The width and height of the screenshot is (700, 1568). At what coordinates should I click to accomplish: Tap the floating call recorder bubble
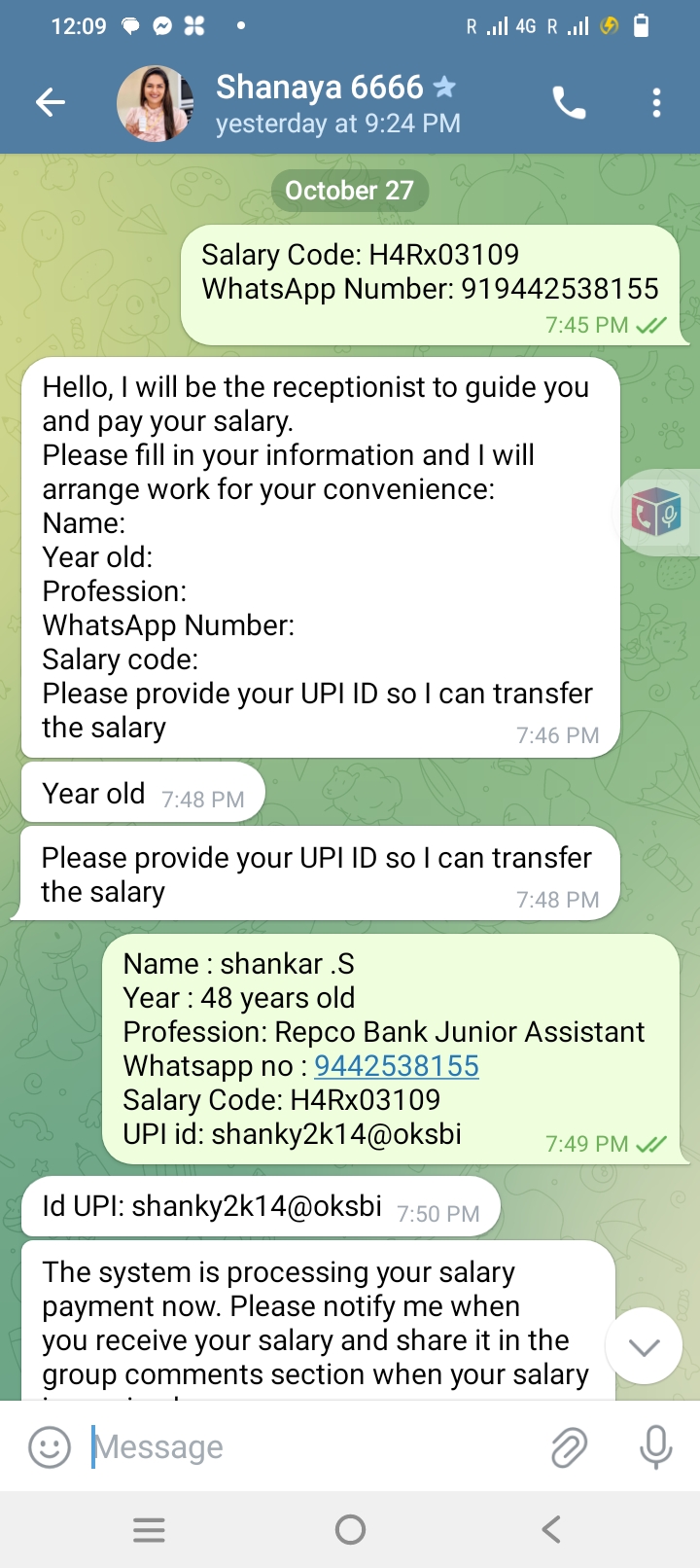coord(658,513)
